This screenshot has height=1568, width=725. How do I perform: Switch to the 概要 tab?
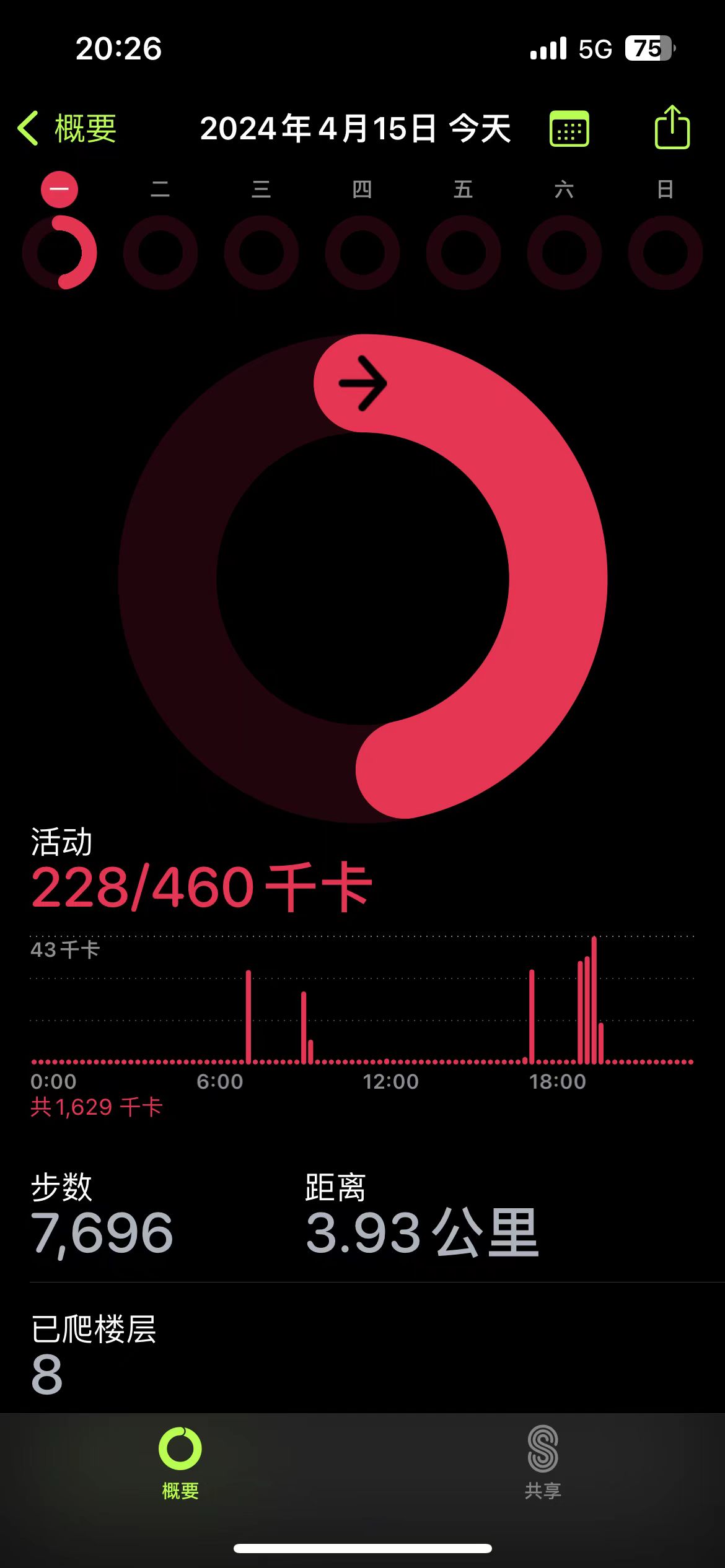[180, 1461]
